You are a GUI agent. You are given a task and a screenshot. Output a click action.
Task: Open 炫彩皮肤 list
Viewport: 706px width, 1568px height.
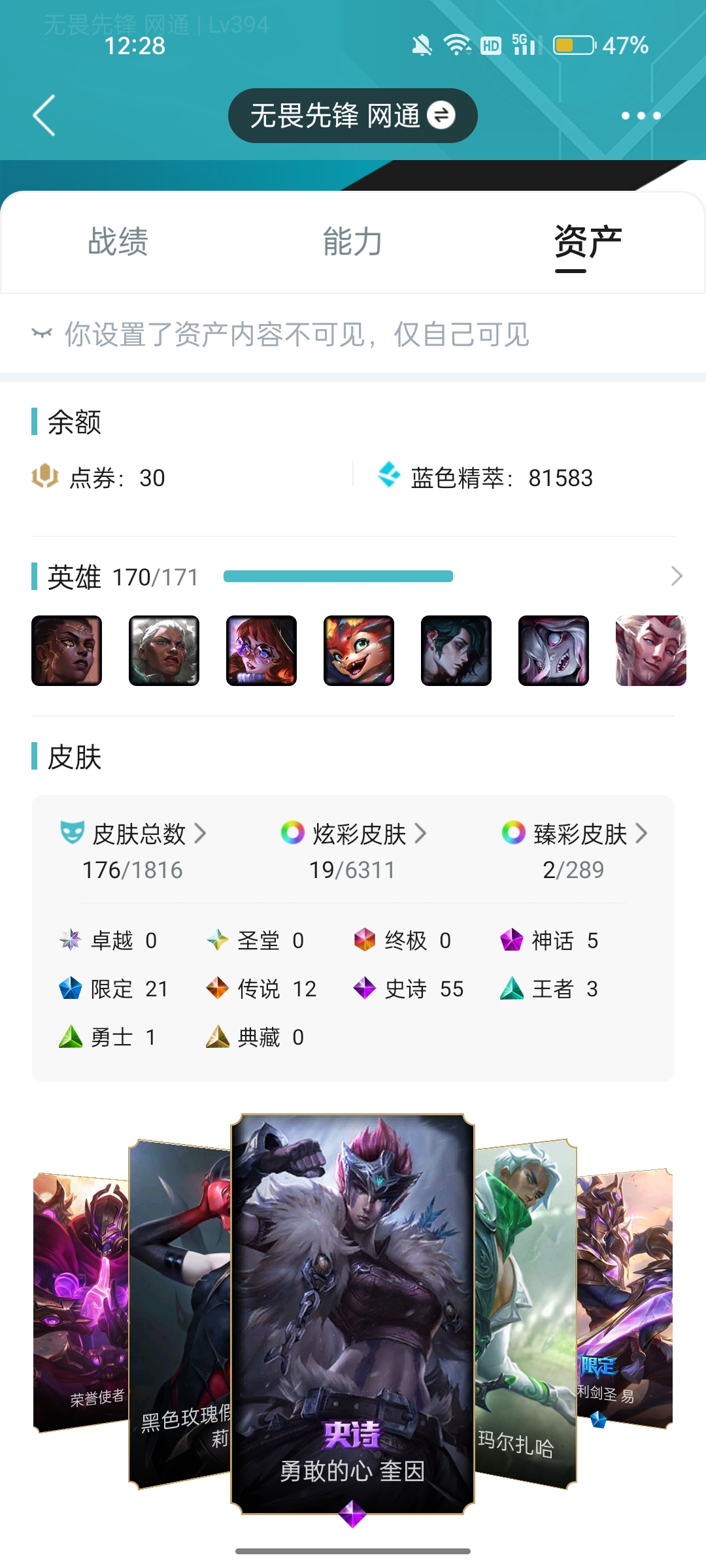point(354,834)
